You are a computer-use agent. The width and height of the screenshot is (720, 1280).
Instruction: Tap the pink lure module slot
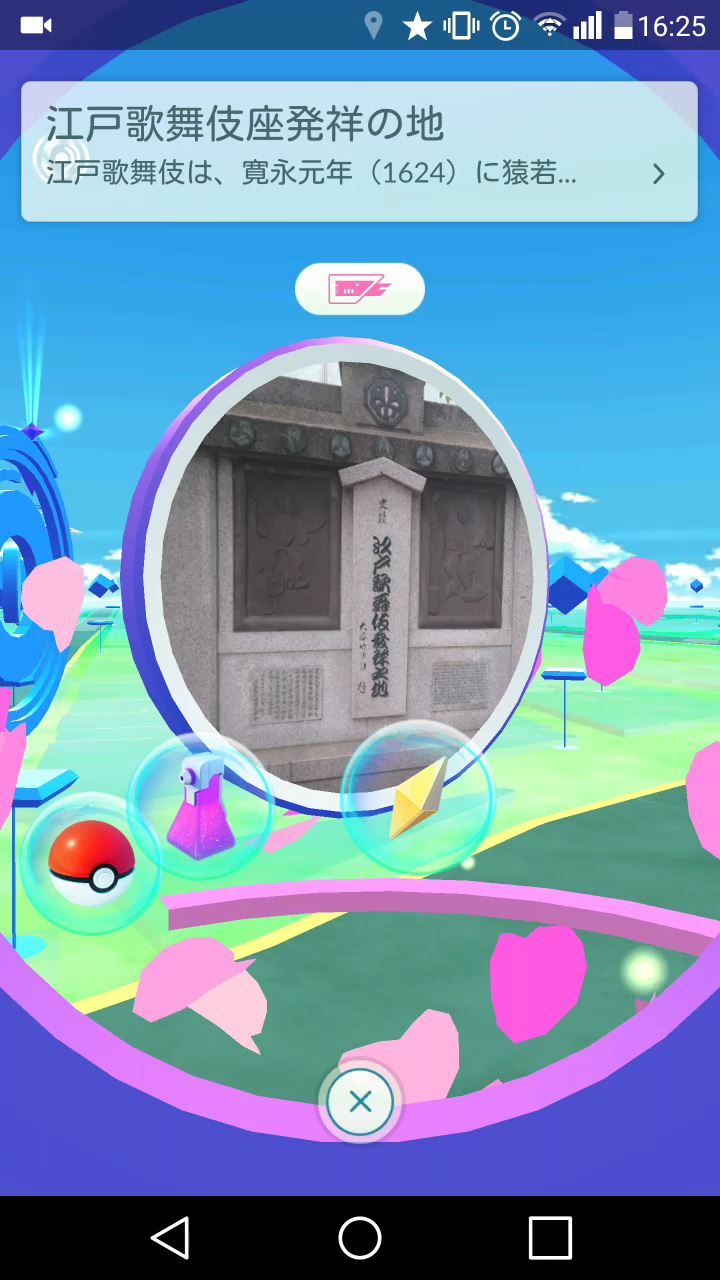[x=360, y=290]
